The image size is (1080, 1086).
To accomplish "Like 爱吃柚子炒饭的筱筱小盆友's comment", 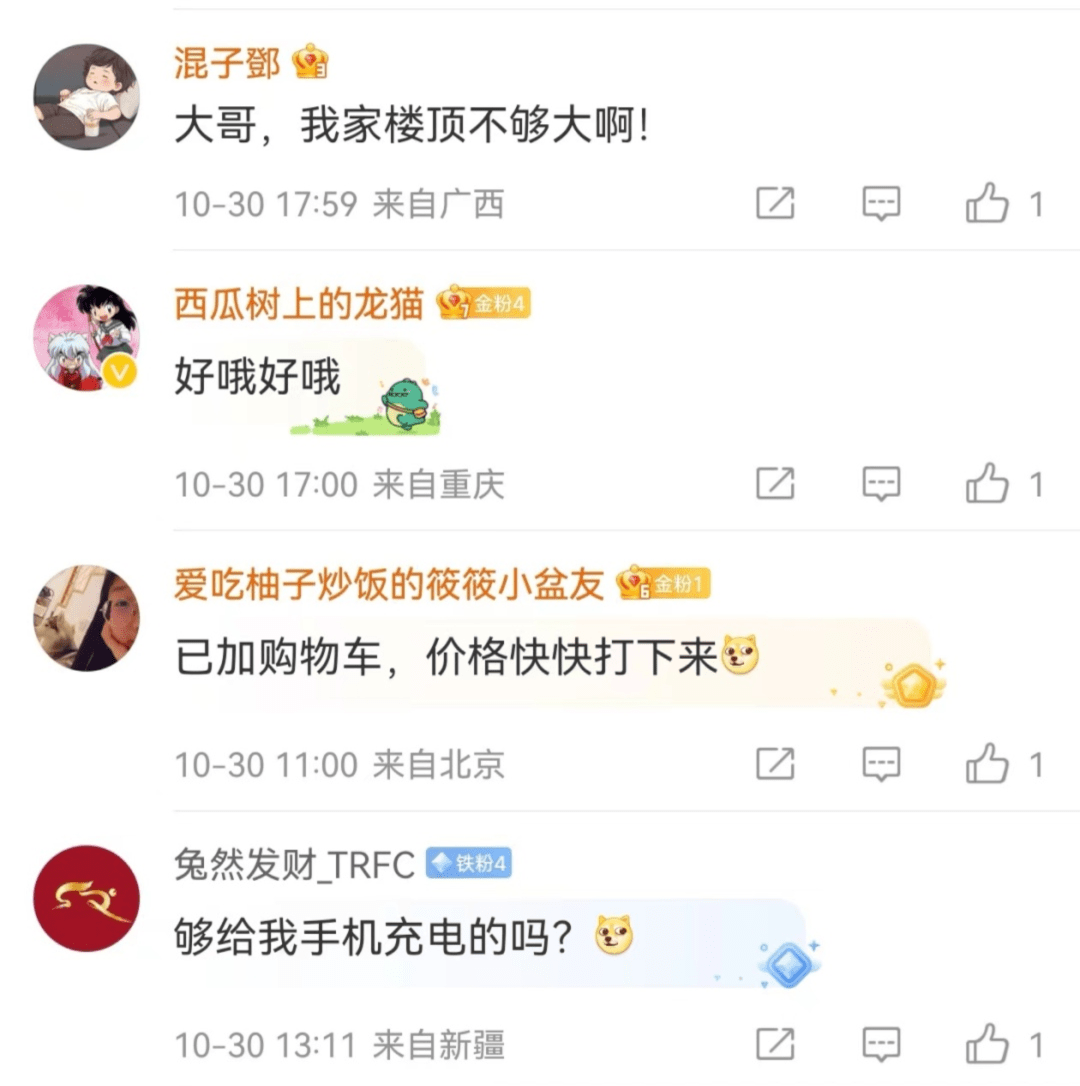I will 987,765.
